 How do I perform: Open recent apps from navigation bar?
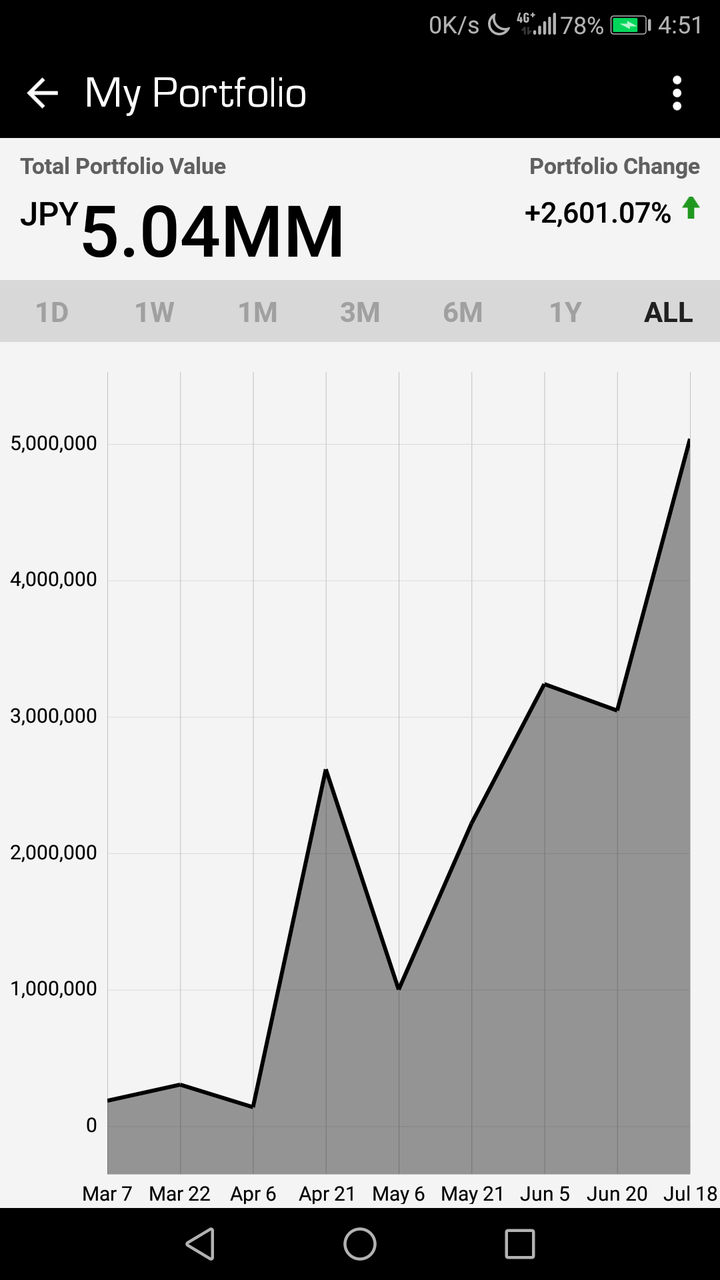coord(520,1244)
